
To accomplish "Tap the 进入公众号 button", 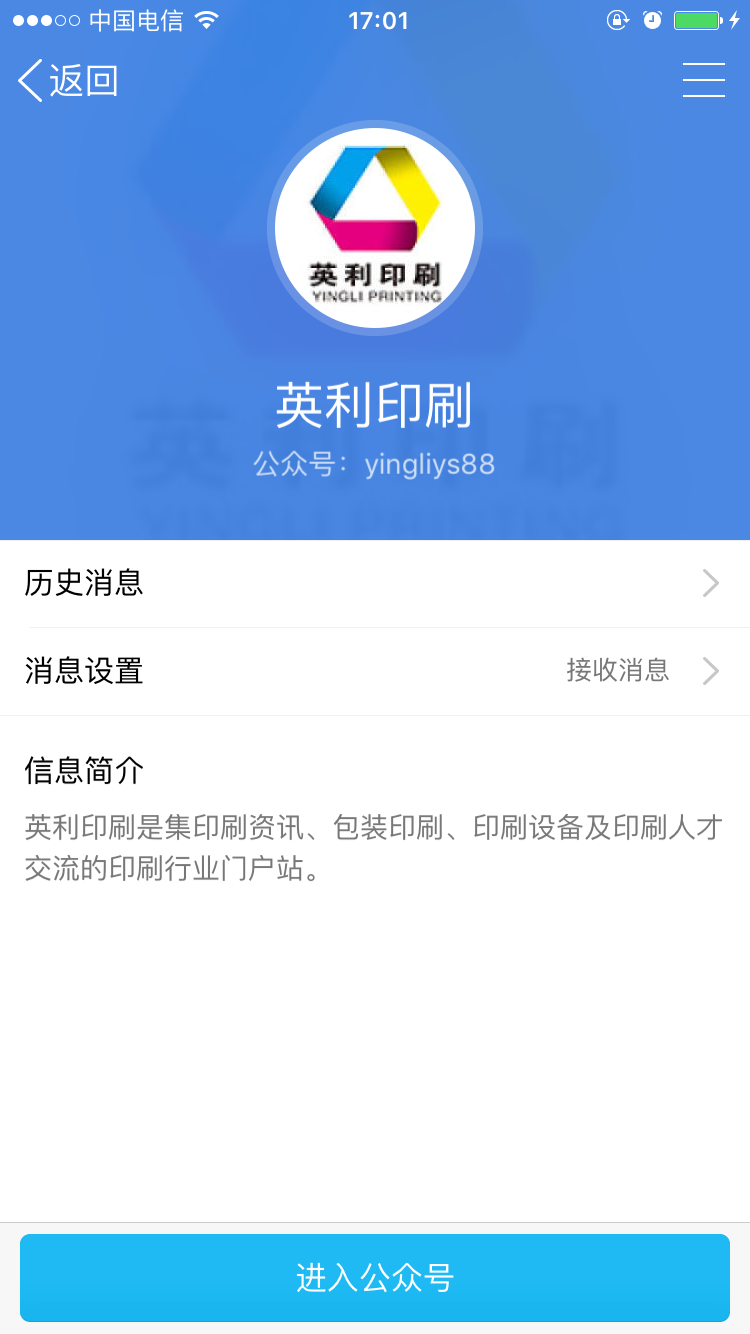I will pyautogui.click(x=375, y=1277).
